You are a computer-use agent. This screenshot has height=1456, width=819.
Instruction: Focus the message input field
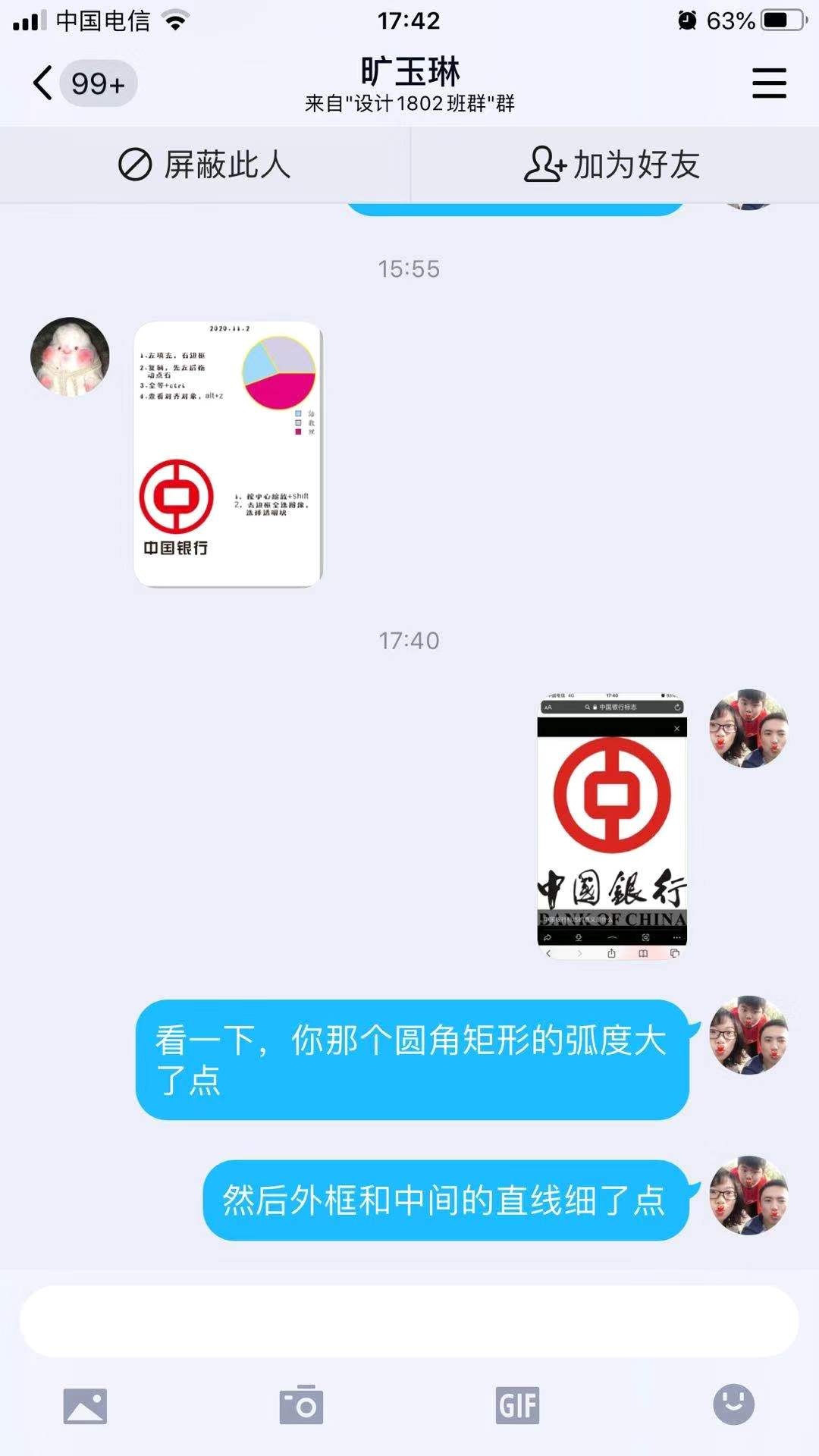point(409,1321)
